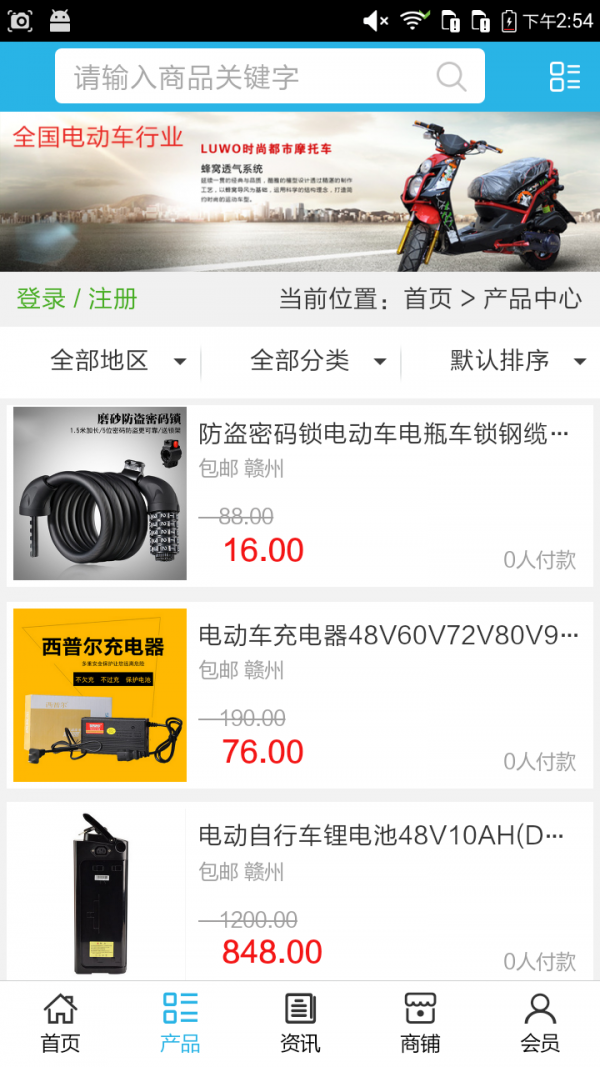Screen dimensions: 600x1067
Task: Expand the 全部地区 region dropdown
Action: click(x=118, y=361)
